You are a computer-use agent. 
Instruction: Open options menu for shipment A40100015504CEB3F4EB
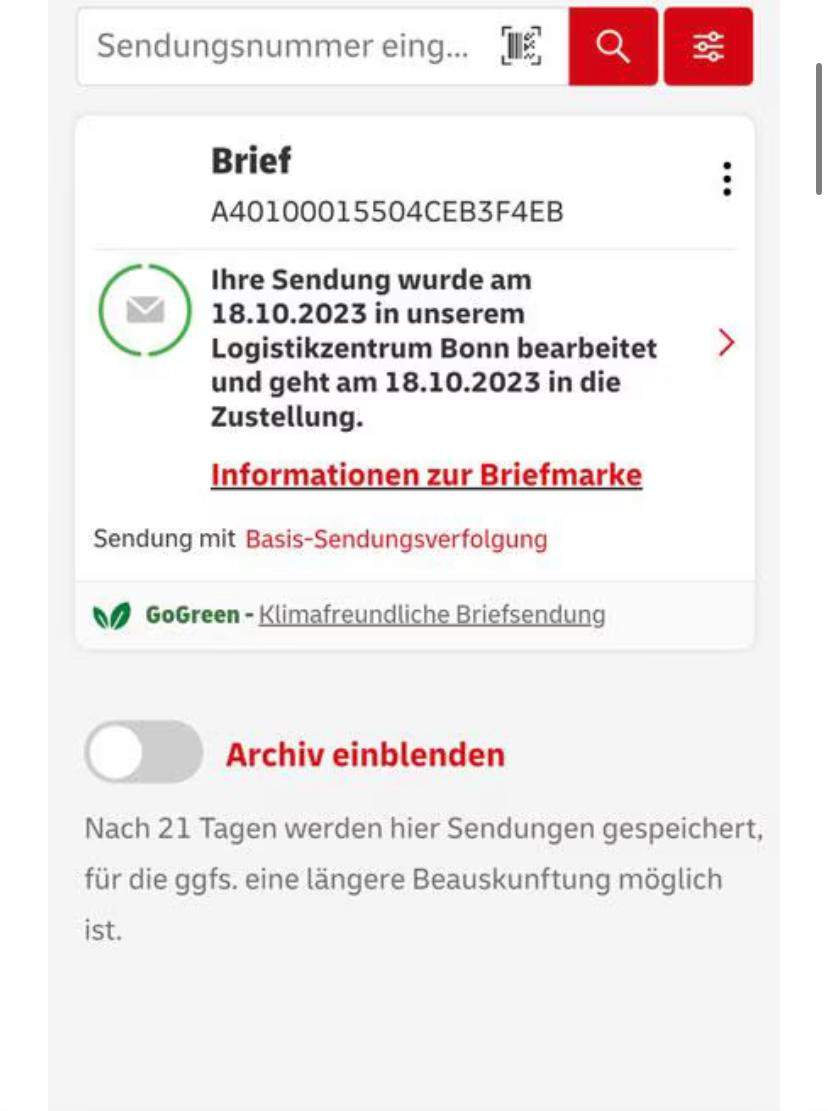click(727, 180)
